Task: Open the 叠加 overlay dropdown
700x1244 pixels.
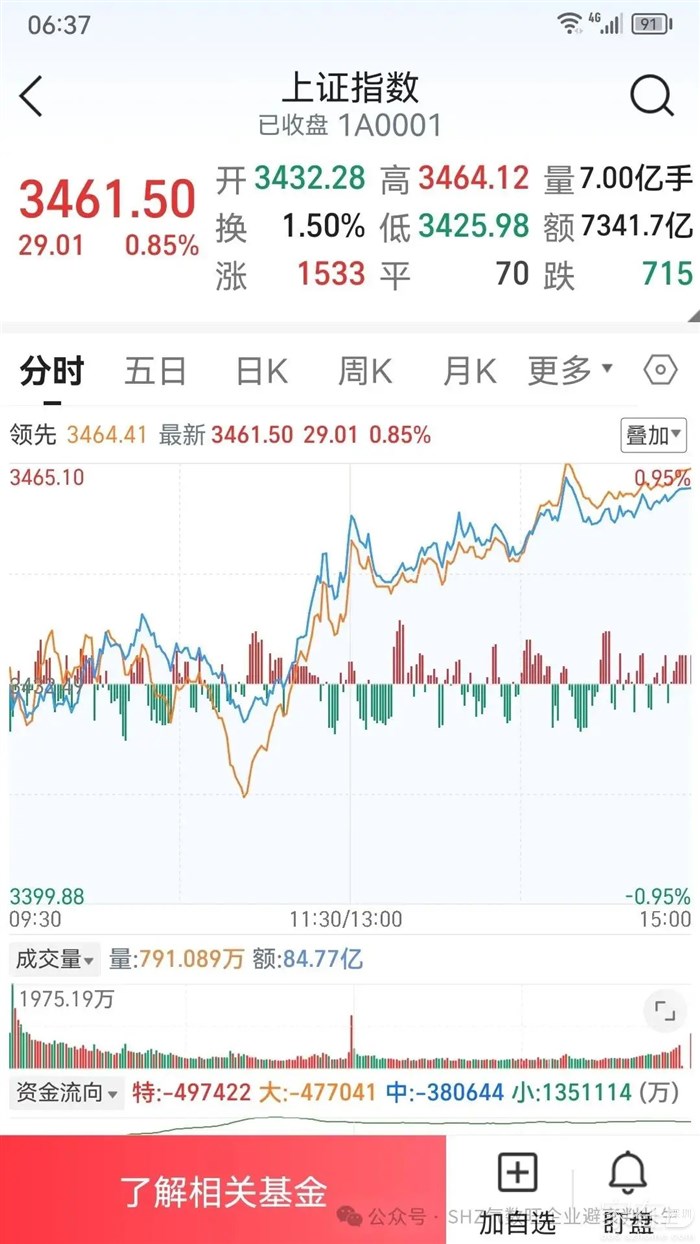Action: pos(654,435)
